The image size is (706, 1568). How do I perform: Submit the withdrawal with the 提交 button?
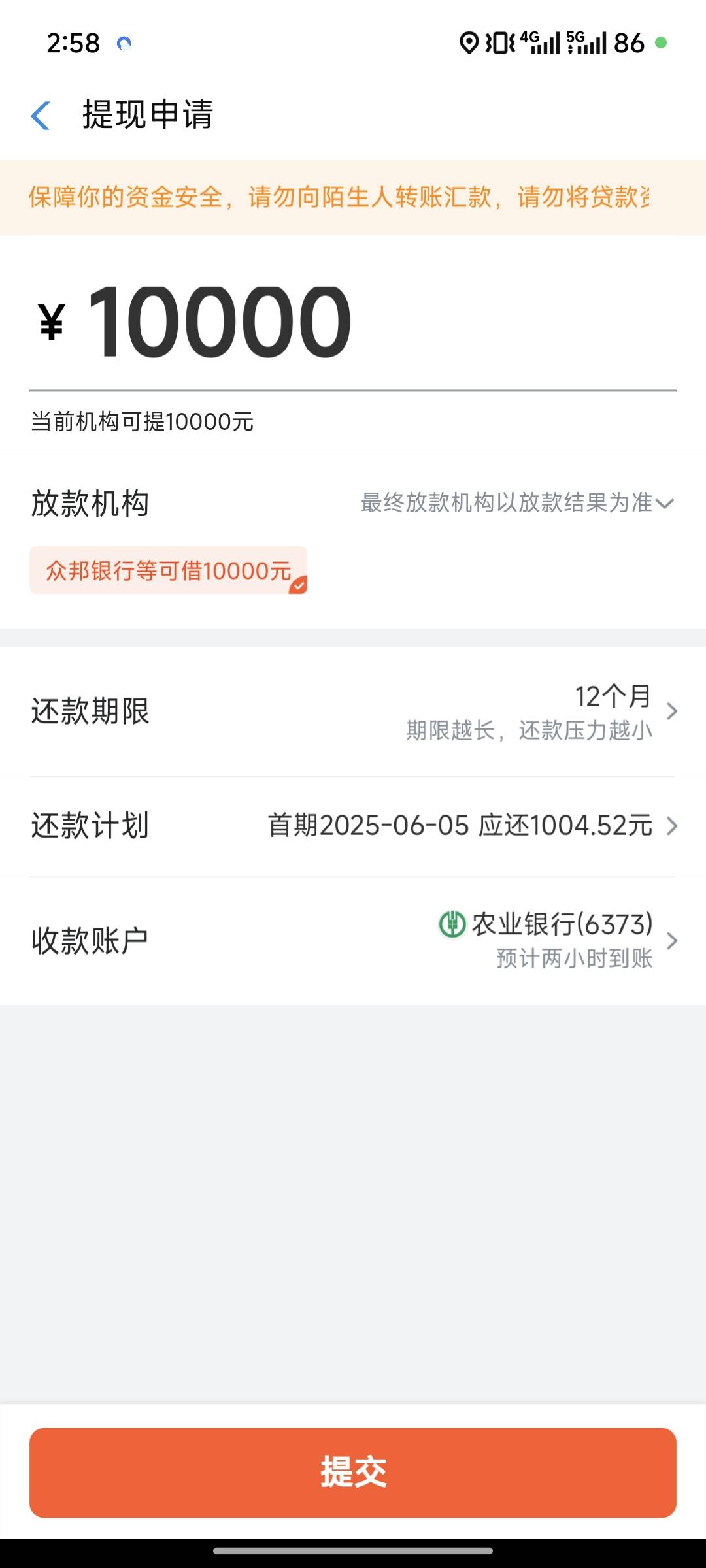tap(353, 1473)
